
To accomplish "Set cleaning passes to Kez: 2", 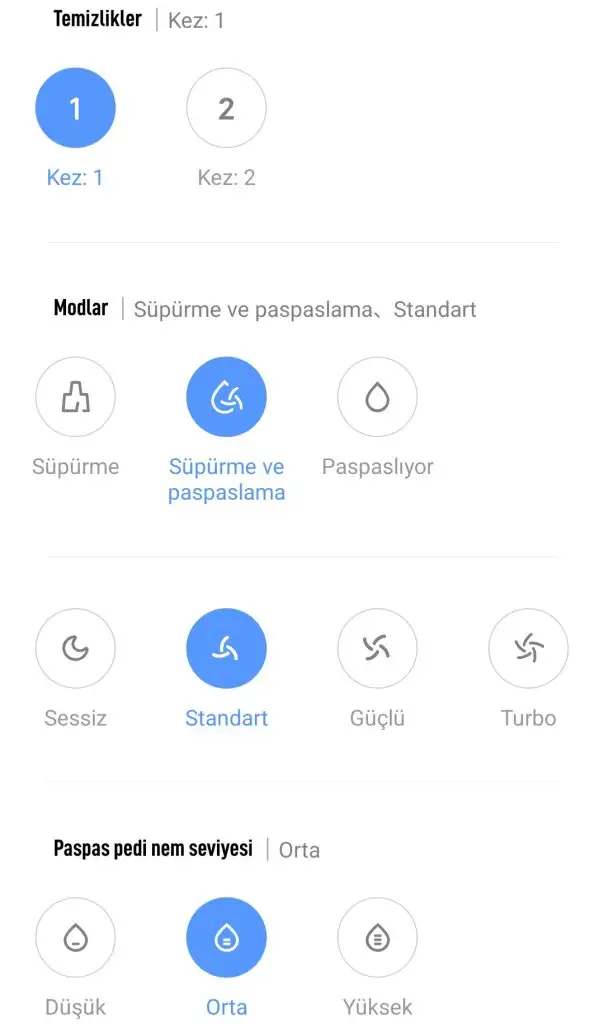I will click(226, 108).
